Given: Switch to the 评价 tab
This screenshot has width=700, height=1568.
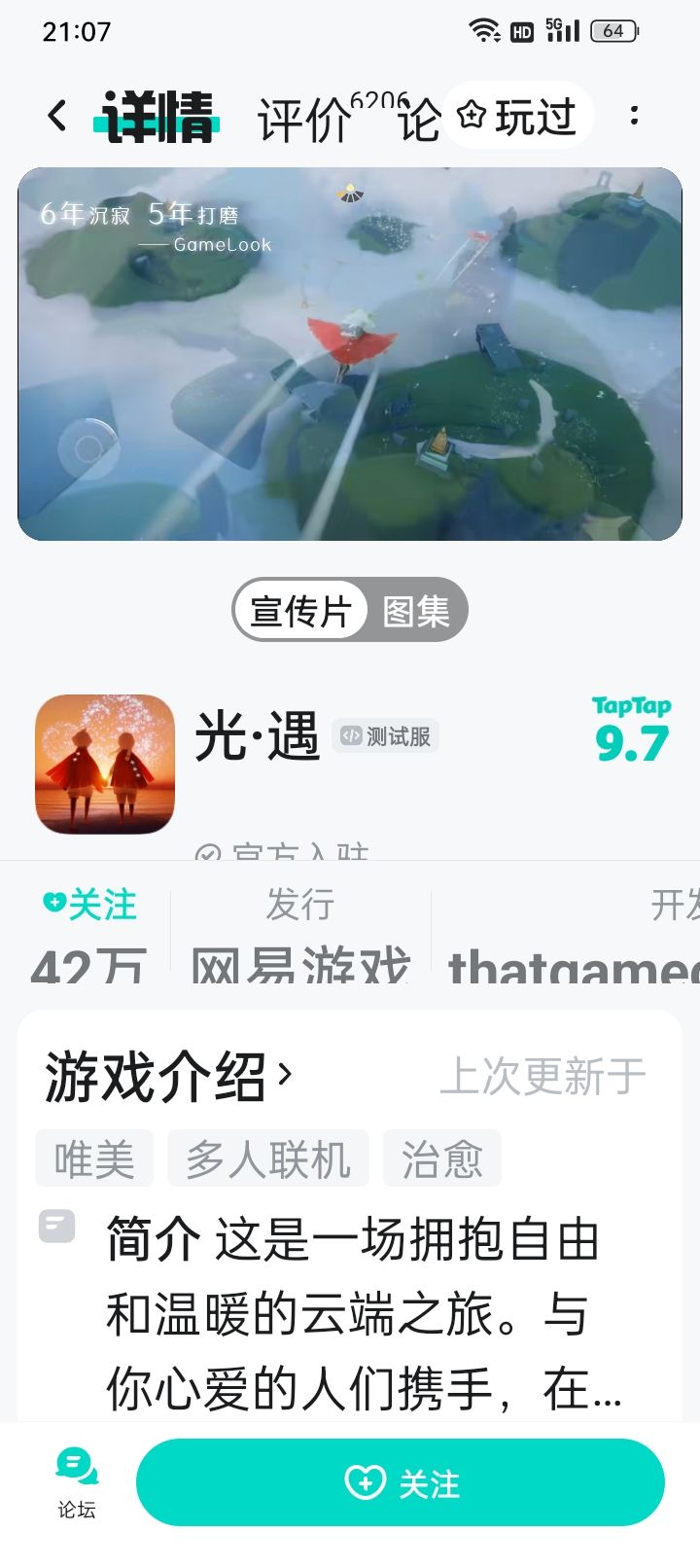Looking at the screenshot, I should click(304, 119).
